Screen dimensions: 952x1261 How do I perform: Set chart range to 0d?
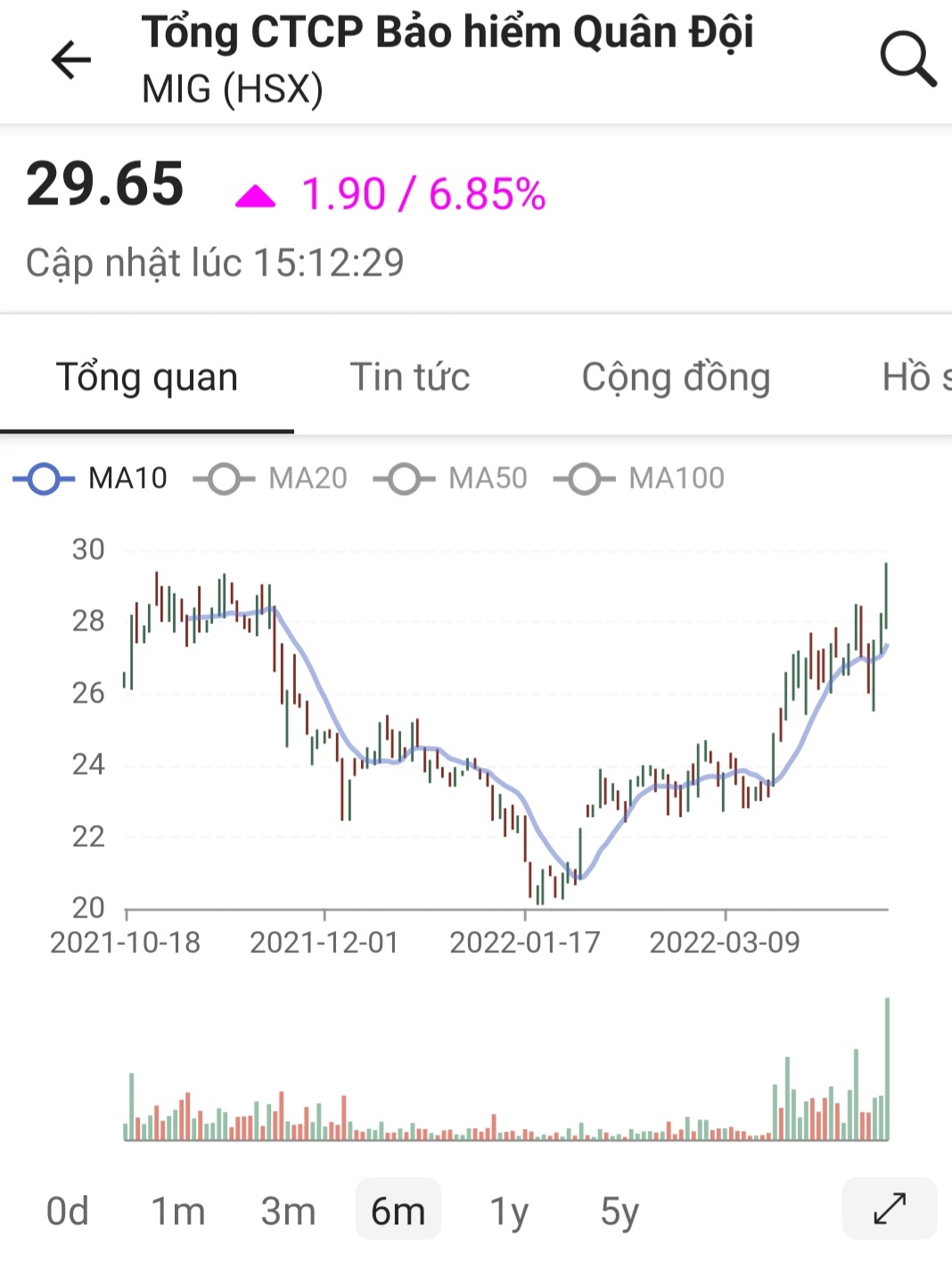pyautogui.click(x=68, y=1211)
